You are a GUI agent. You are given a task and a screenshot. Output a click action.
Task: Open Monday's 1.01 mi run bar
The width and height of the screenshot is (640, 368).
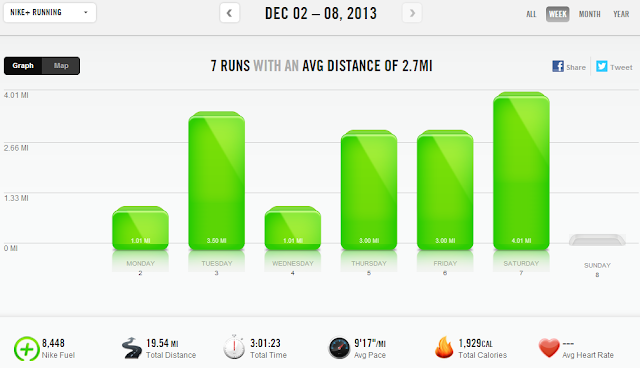pyautogui.click(x=140, y=228)
